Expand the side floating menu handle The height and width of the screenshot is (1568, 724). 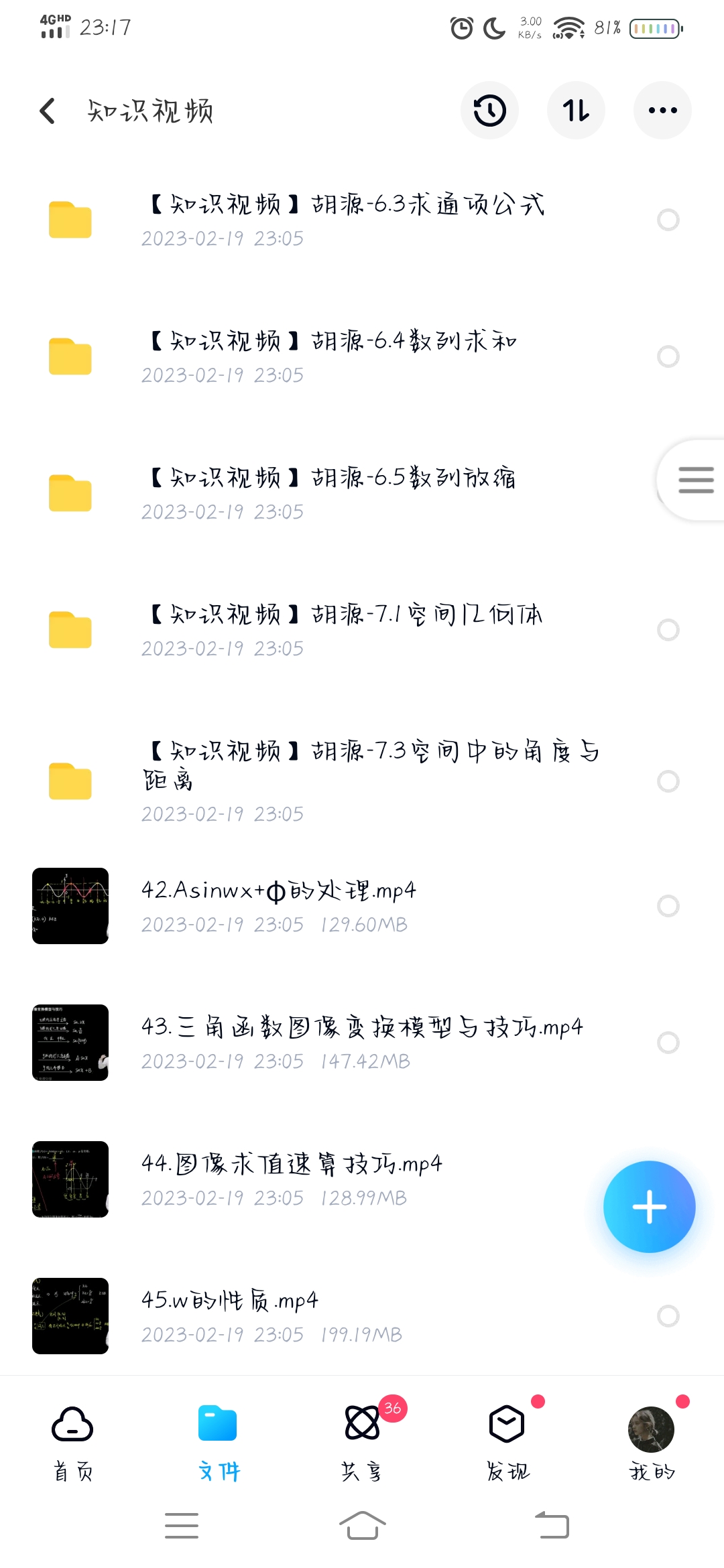(695, 480)
